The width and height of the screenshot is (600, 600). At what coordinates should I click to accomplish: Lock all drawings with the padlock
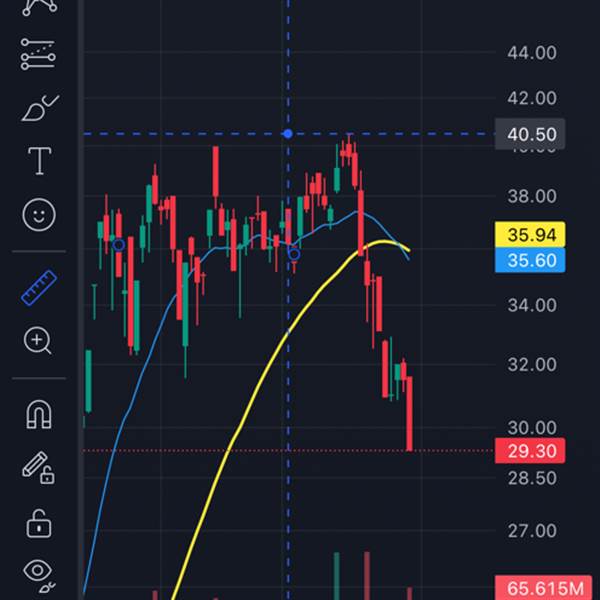click(39, 521)
